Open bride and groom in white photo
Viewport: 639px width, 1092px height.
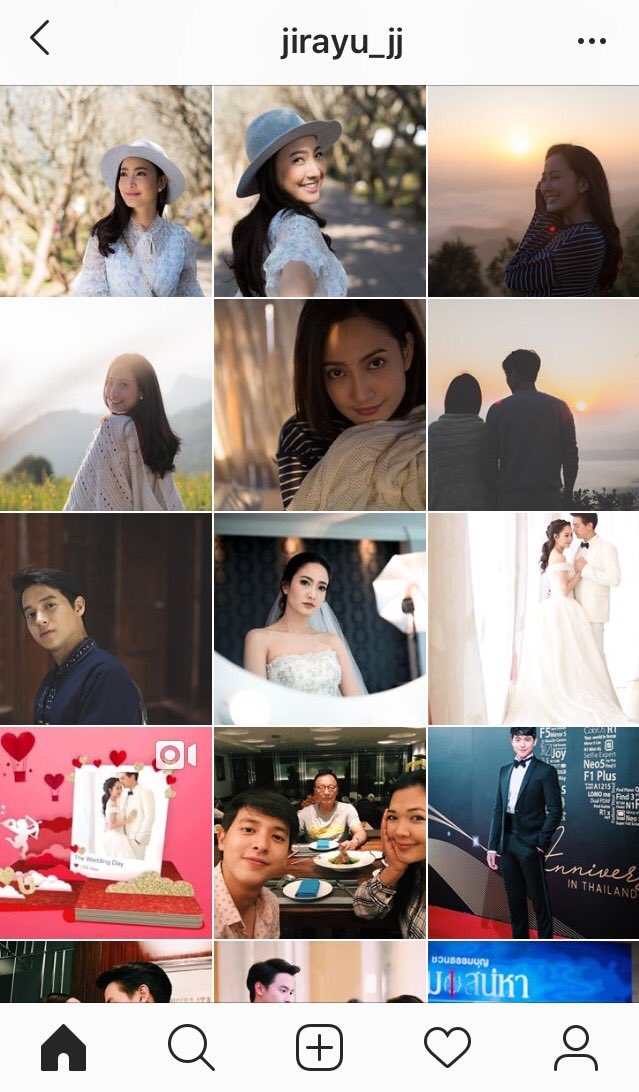click(x=533, y=619)
